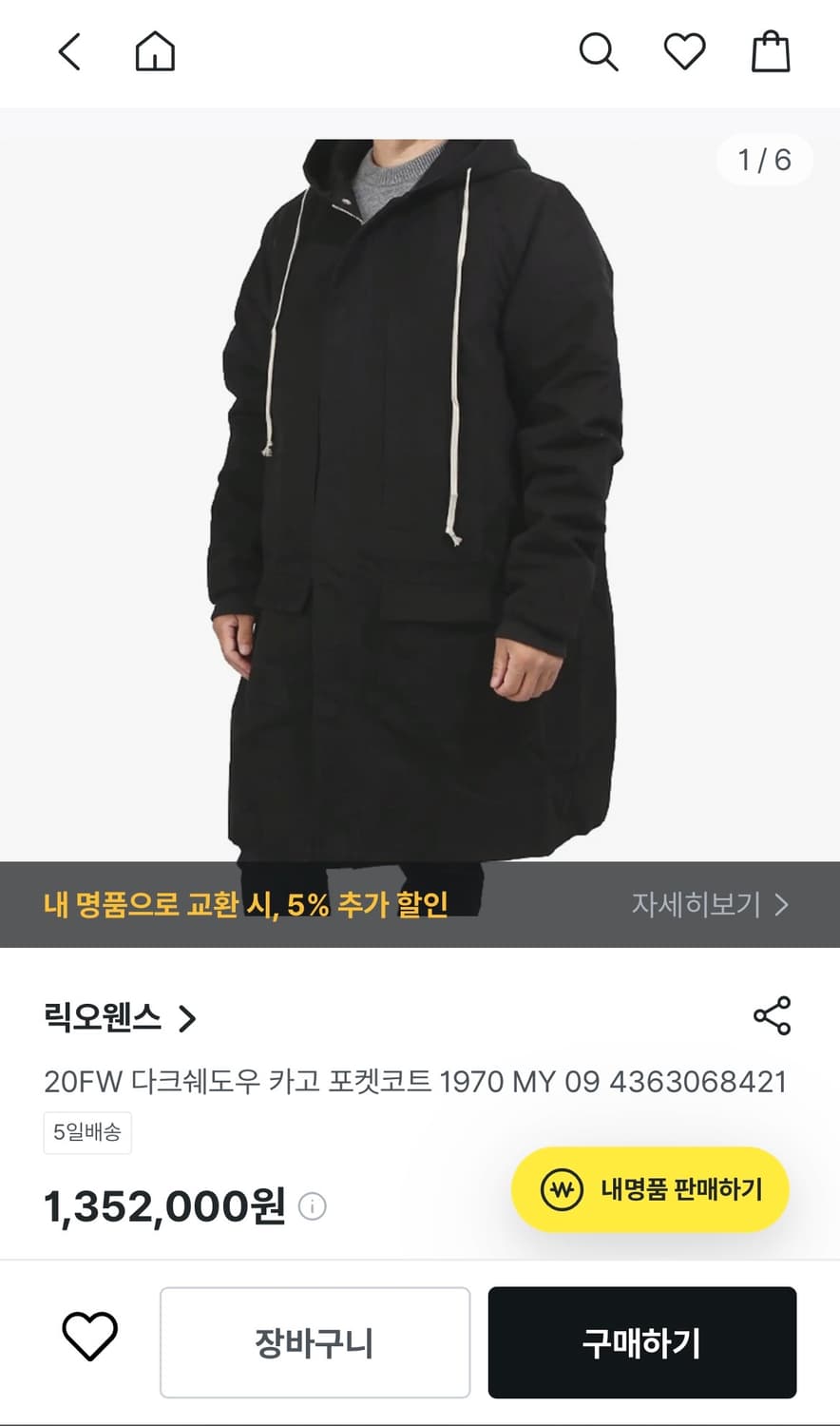Viewport: 840px width, 1426px height.
Task: Open the shopping bag
Action: (772, 52)
